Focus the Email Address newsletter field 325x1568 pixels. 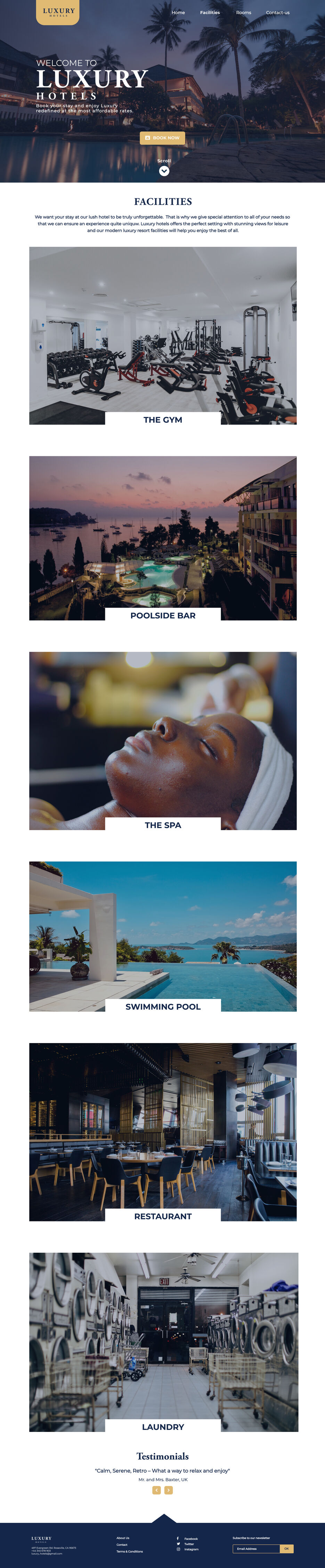(x=255, y=1549)
